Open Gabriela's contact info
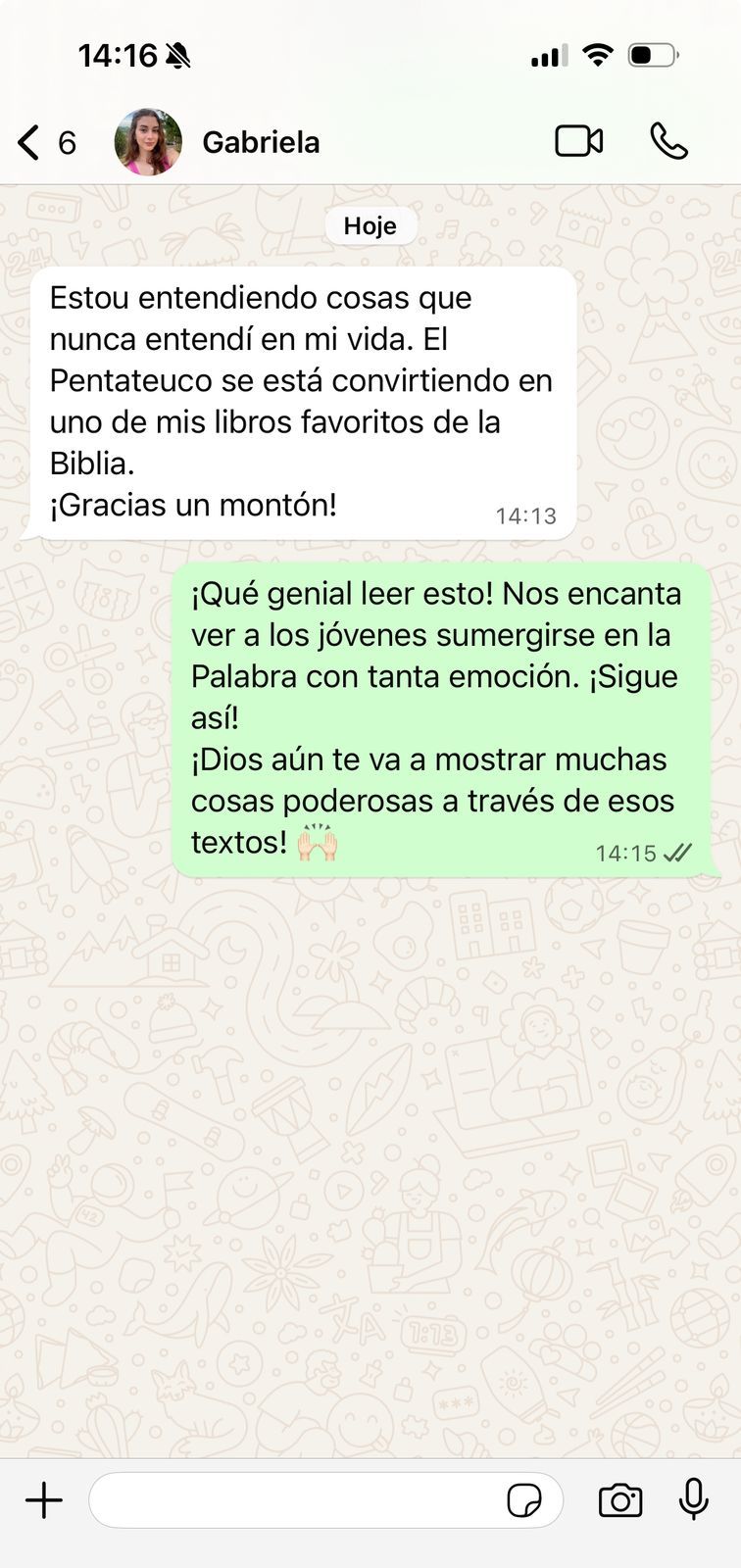 [261, 143]
